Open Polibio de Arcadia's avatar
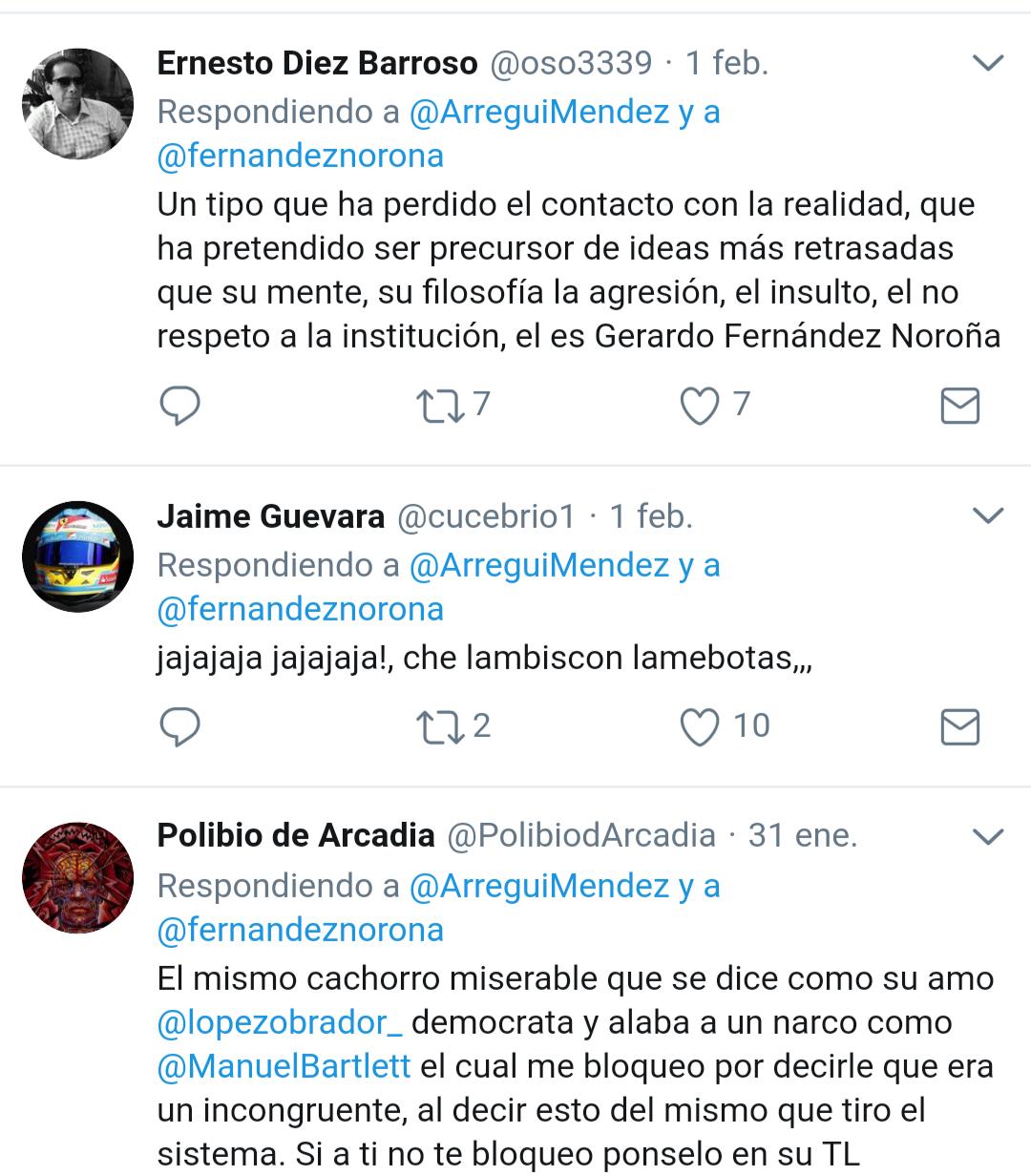Image resolution: width=1031 pixels, height=1176 pixels. coord(77,877)
